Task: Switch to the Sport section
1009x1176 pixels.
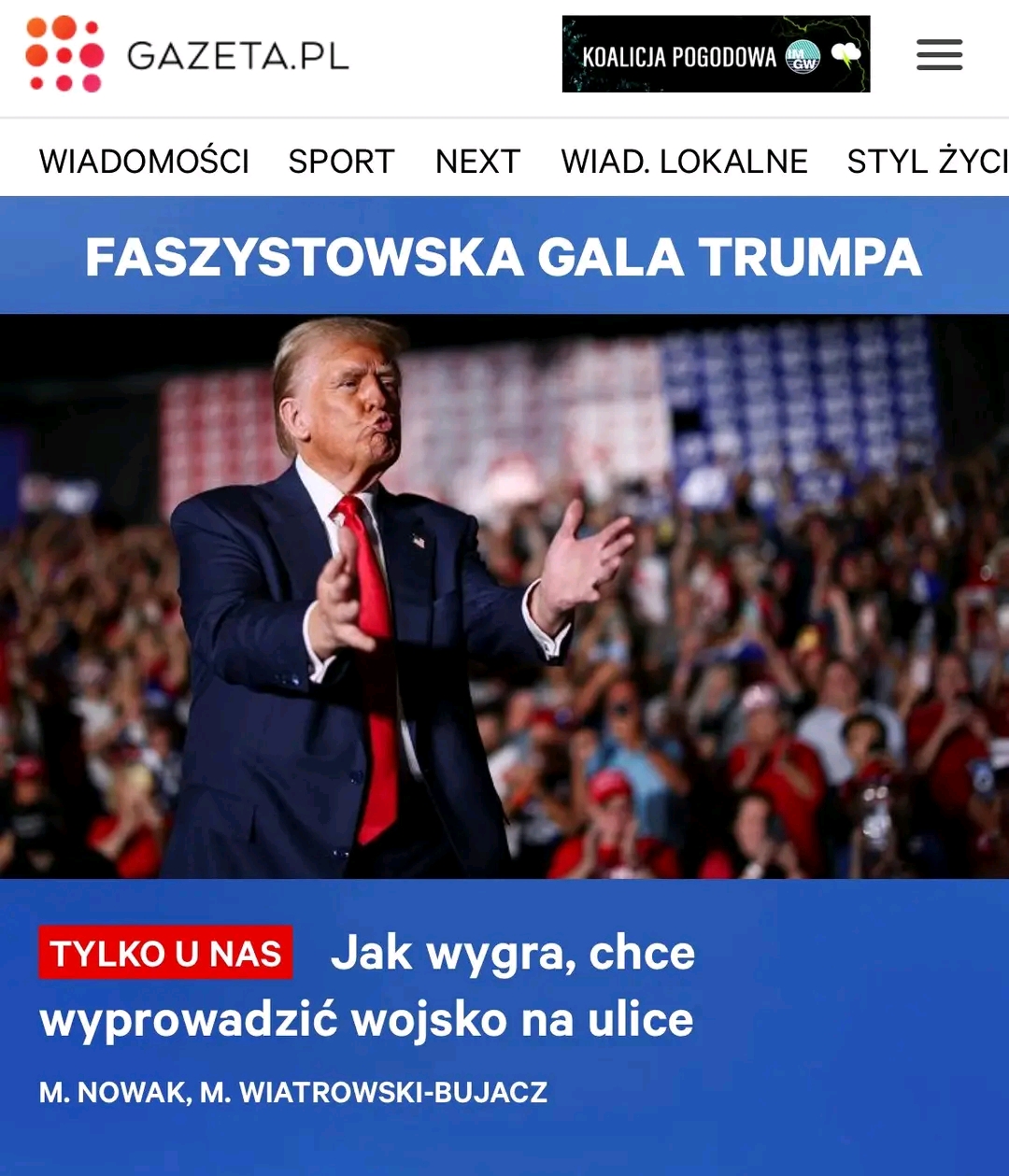Action: click(341, 162)
